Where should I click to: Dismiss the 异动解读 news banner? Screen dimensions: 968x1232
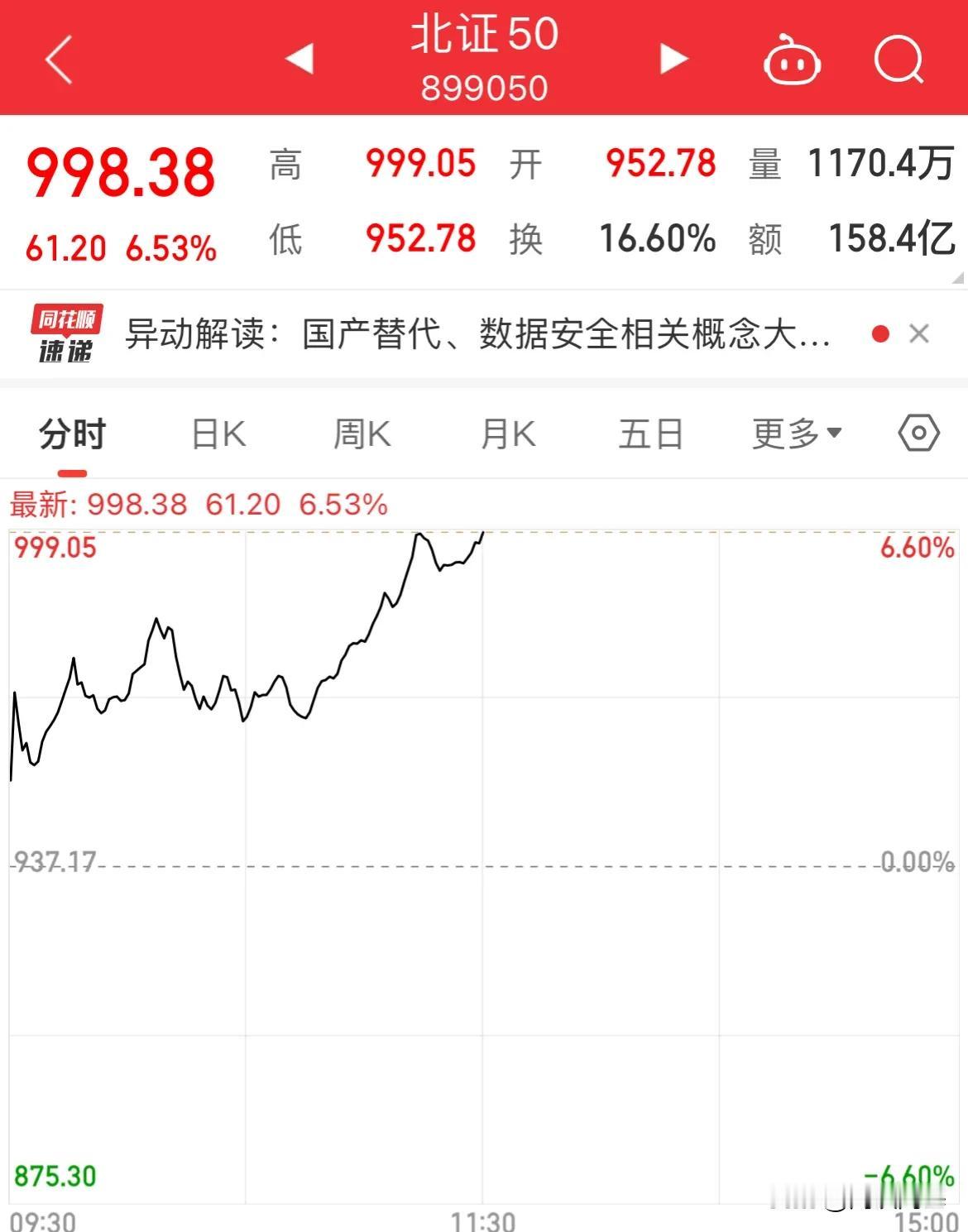[920, 333]
